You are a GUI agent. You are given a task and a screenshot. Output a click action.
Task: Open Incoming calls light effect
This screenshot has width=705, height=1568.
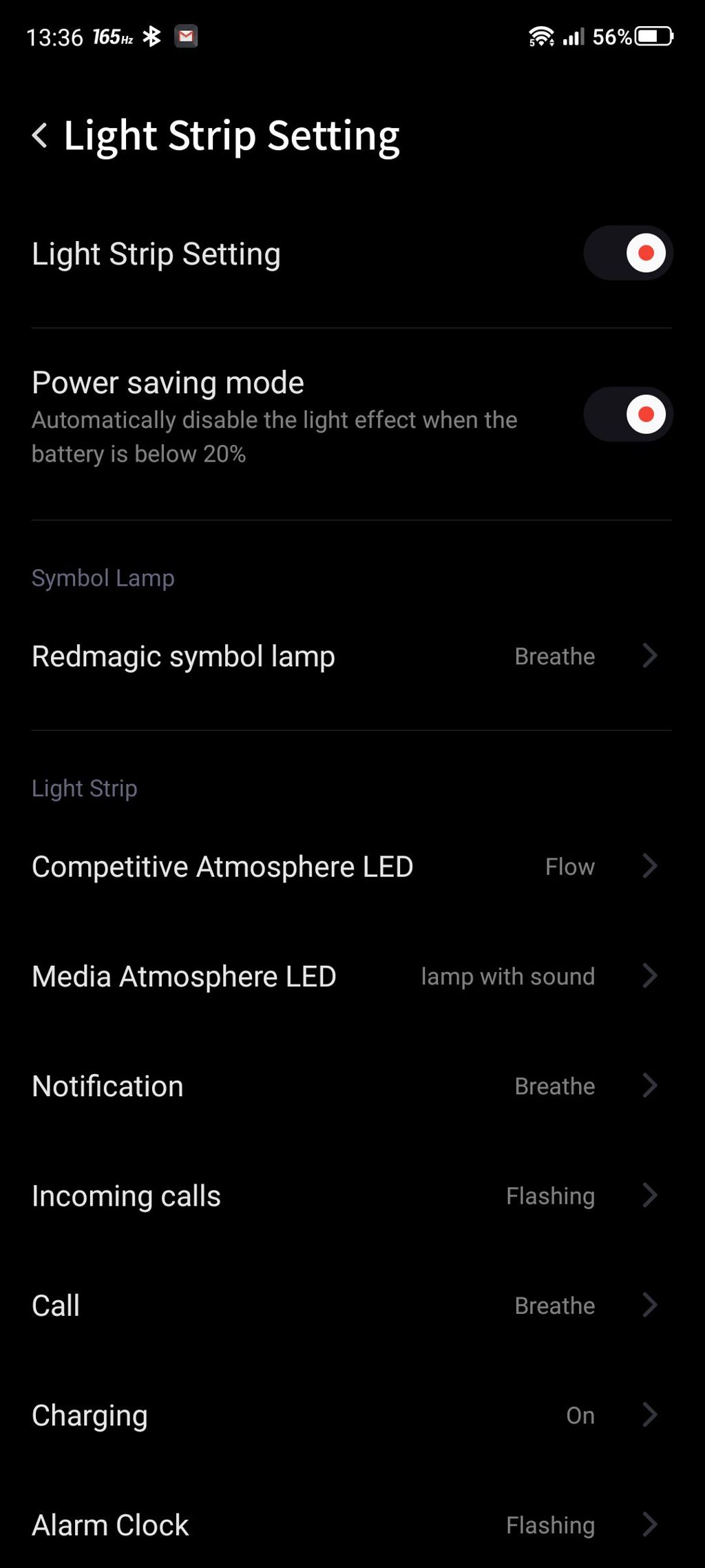[352, 1195]
